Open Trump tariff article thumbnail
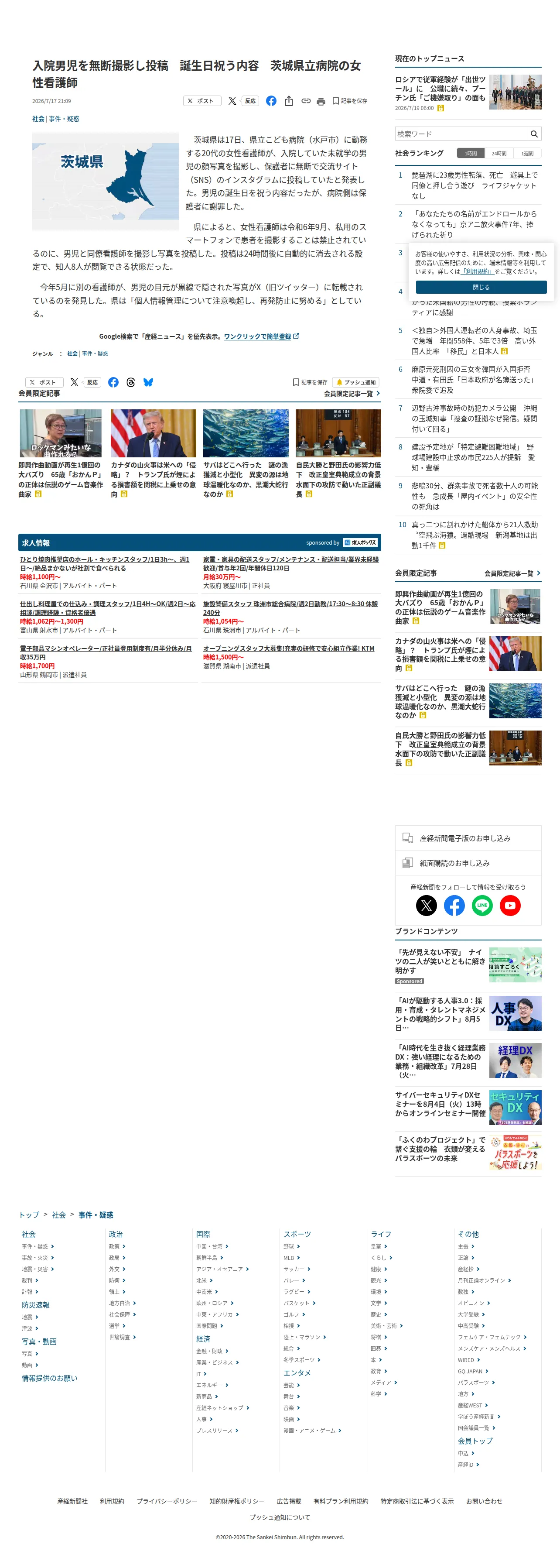Viewport: 560px width, 1568px height. [x=153, y=433]
